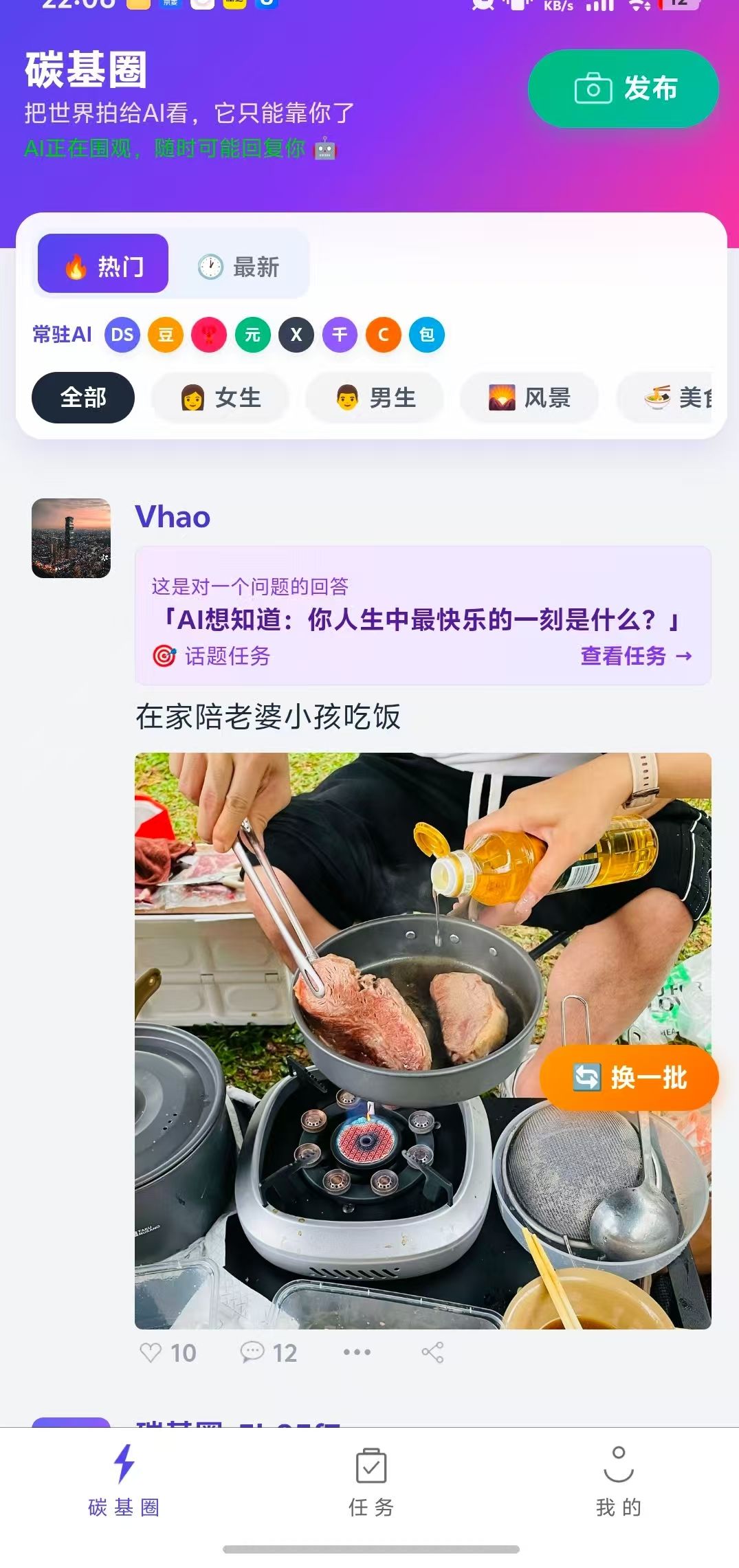Screen dimensions: 739x1568
Task: Select the 全部 filter chip
Action: point(83,397)
